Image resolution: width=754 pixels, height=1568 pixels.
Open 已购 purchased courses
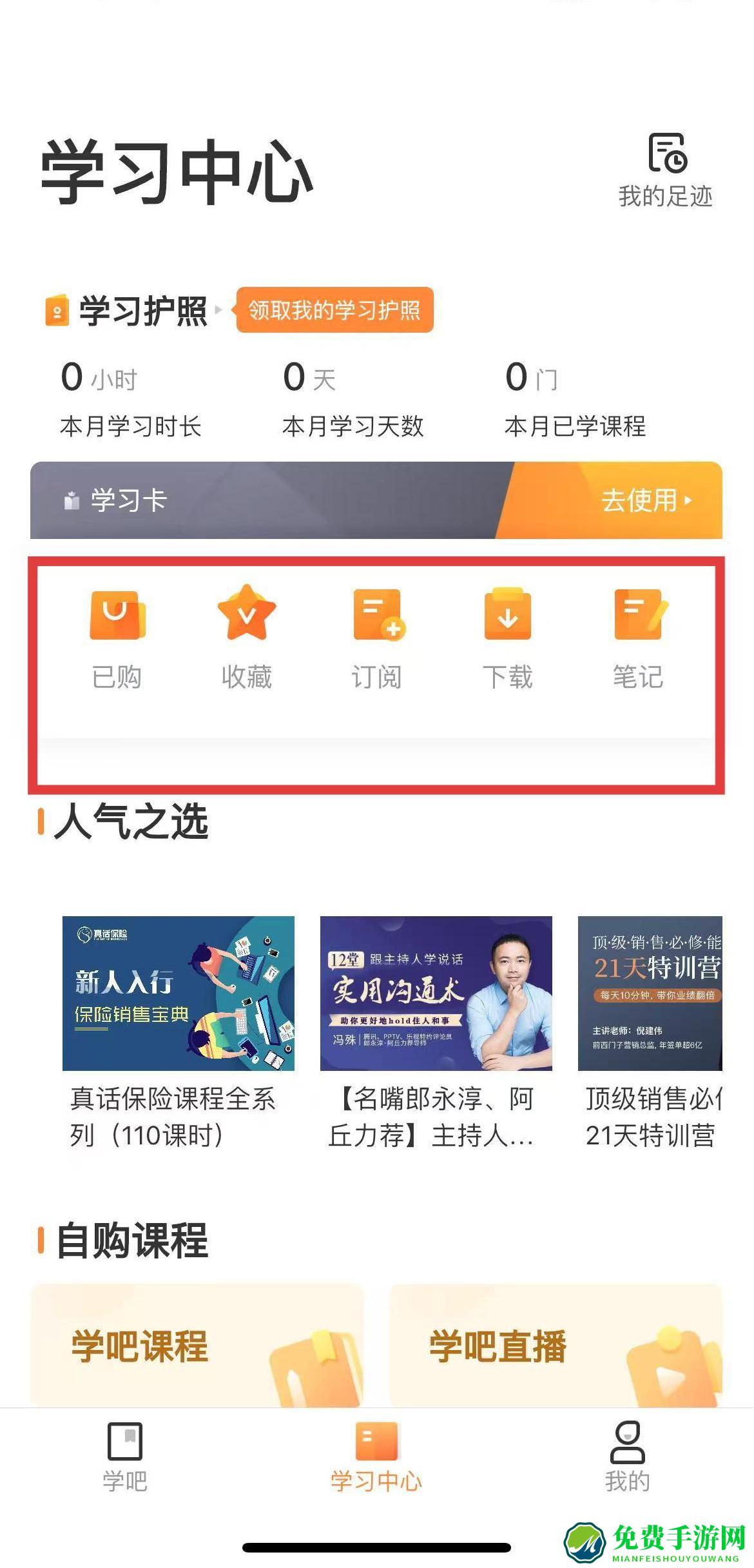(x=117, y=639)
